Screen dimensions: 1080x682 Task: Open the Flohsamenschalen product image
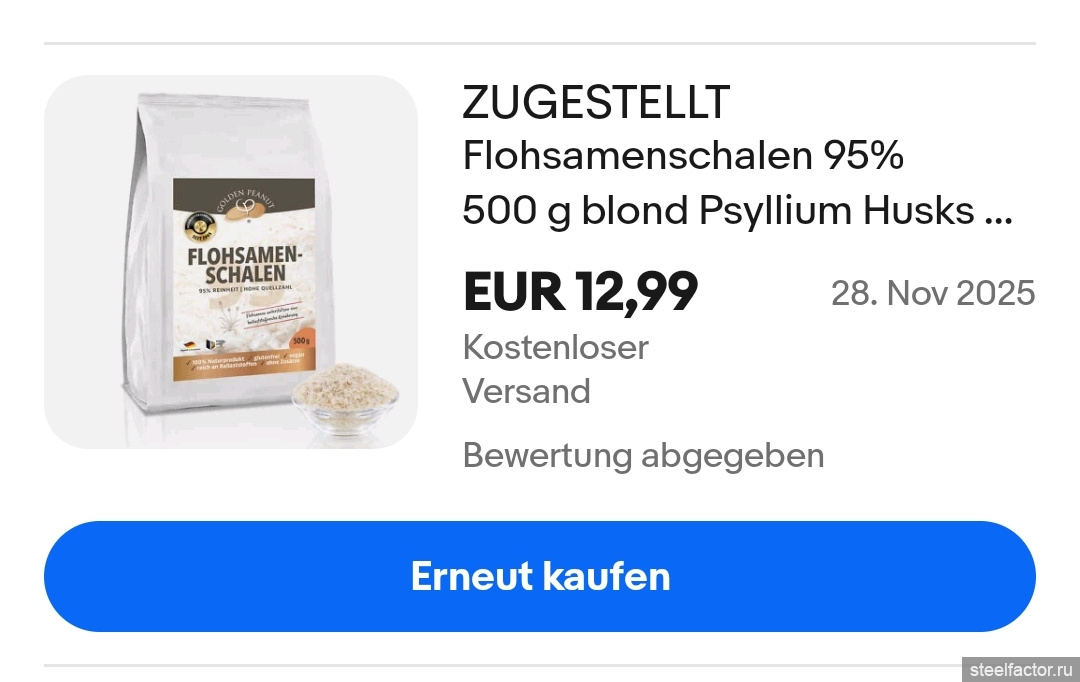tap(231, 262)
